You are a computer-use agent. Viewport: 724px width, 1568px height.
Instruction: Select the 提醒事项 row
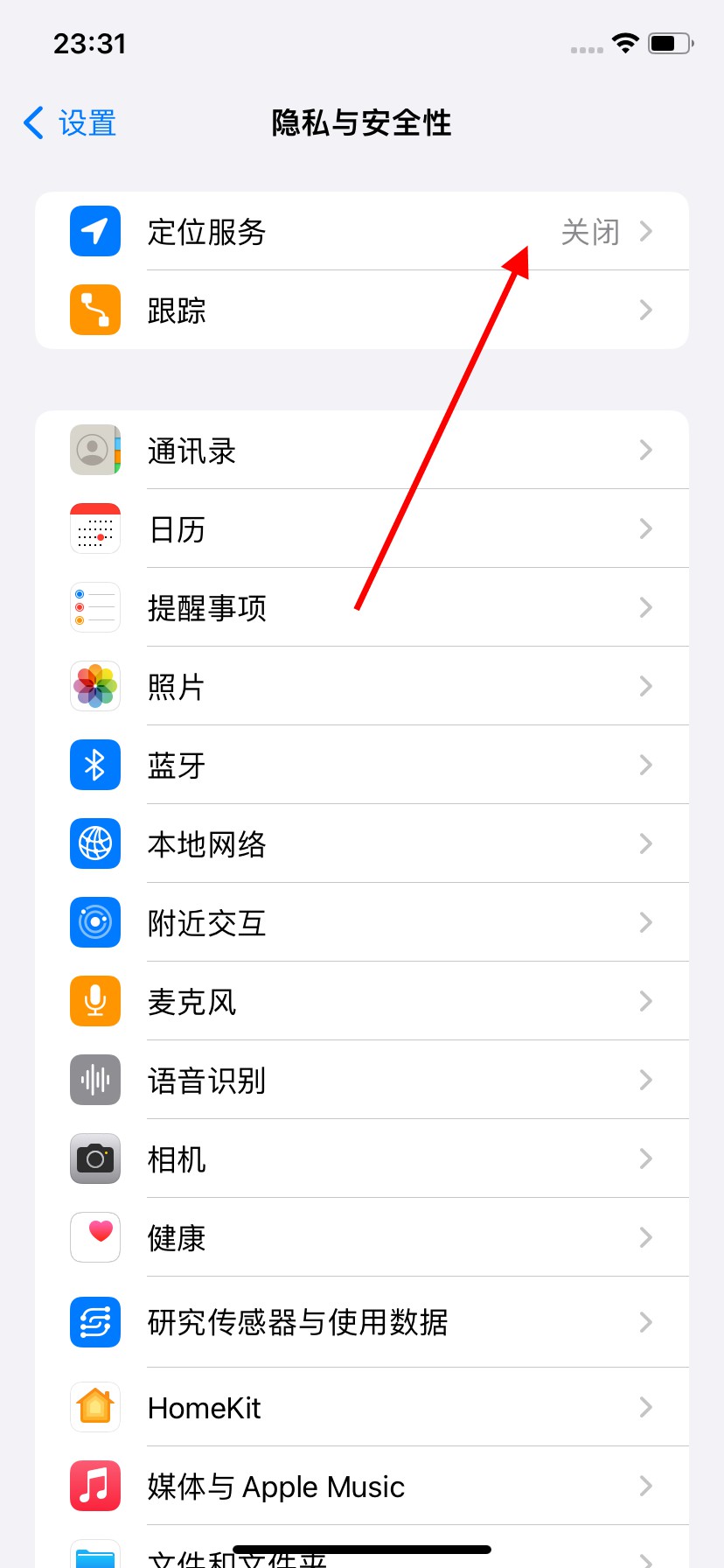coord(362,608)
